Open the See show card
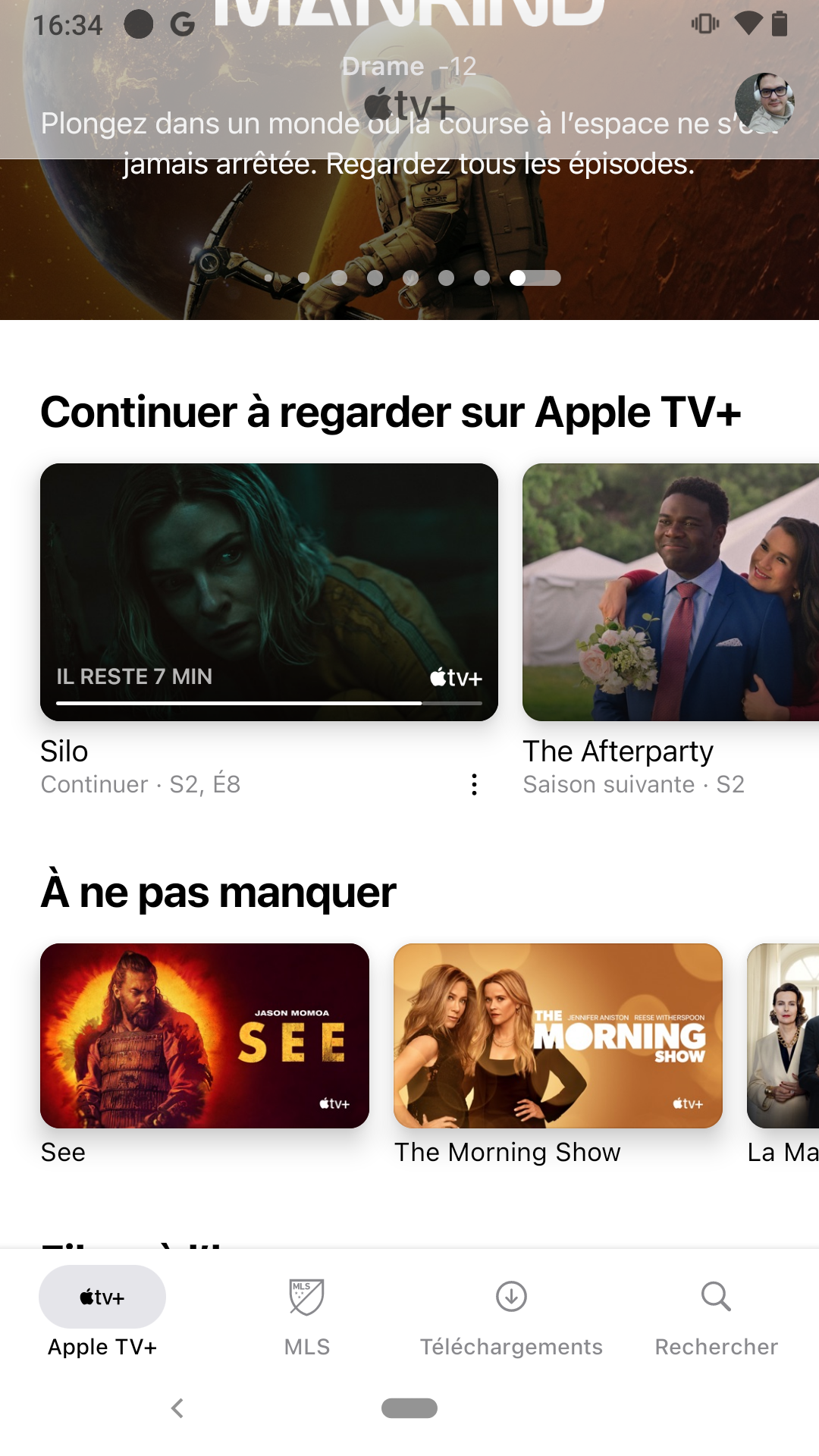The image size is (819, 1456). click(x=205, y=1035)
